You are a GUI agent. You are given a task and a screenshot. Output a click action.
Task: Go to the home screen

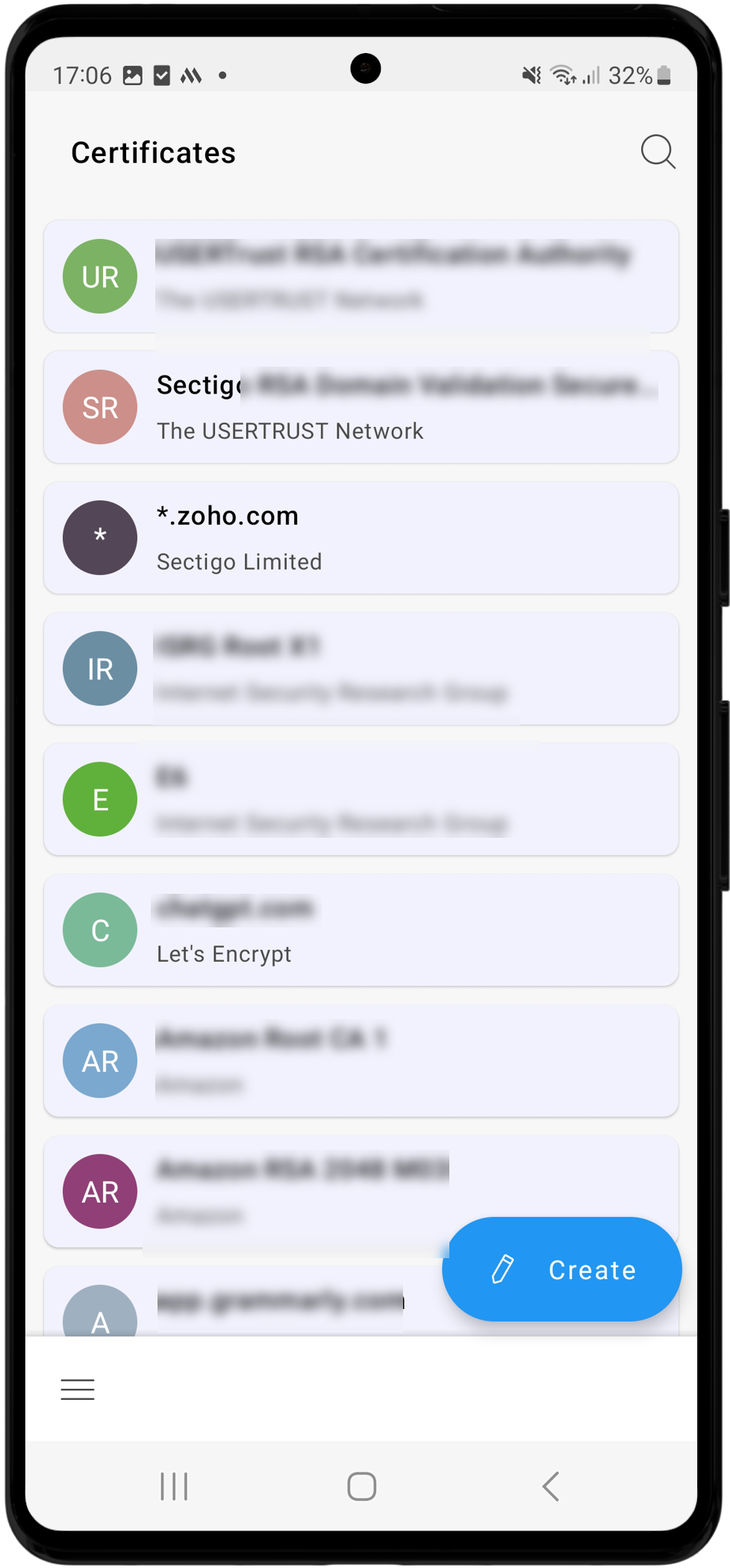click(x=362, y=1486)
